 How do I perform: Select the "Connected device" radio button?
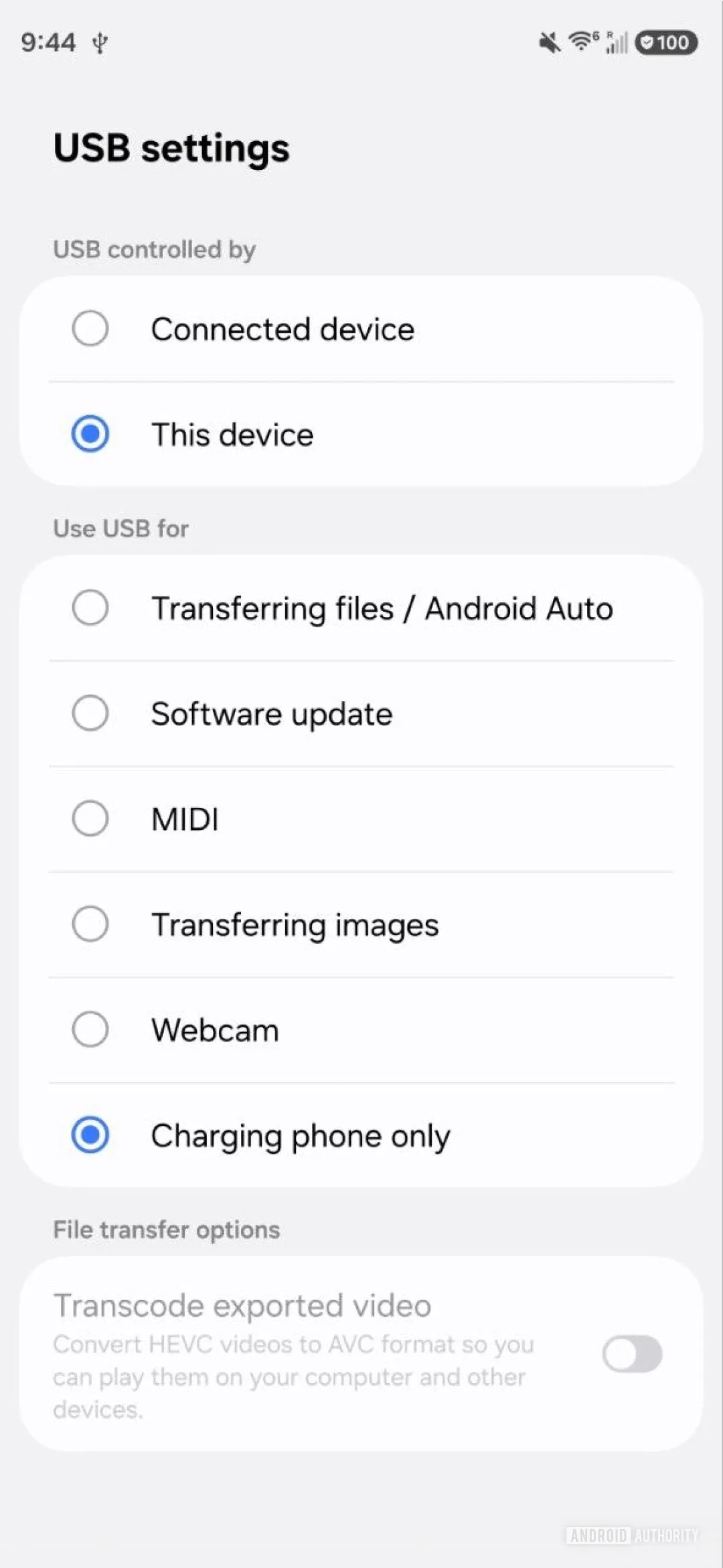[90, 328]
